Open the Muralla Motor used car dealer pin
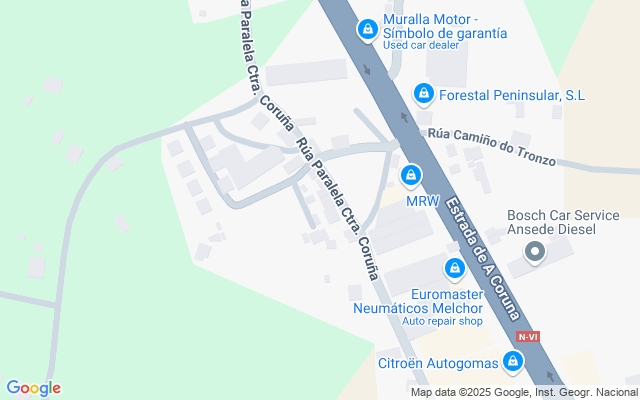Screen dimensions: 640x400 pyautogui.click(x=369, y=30)
